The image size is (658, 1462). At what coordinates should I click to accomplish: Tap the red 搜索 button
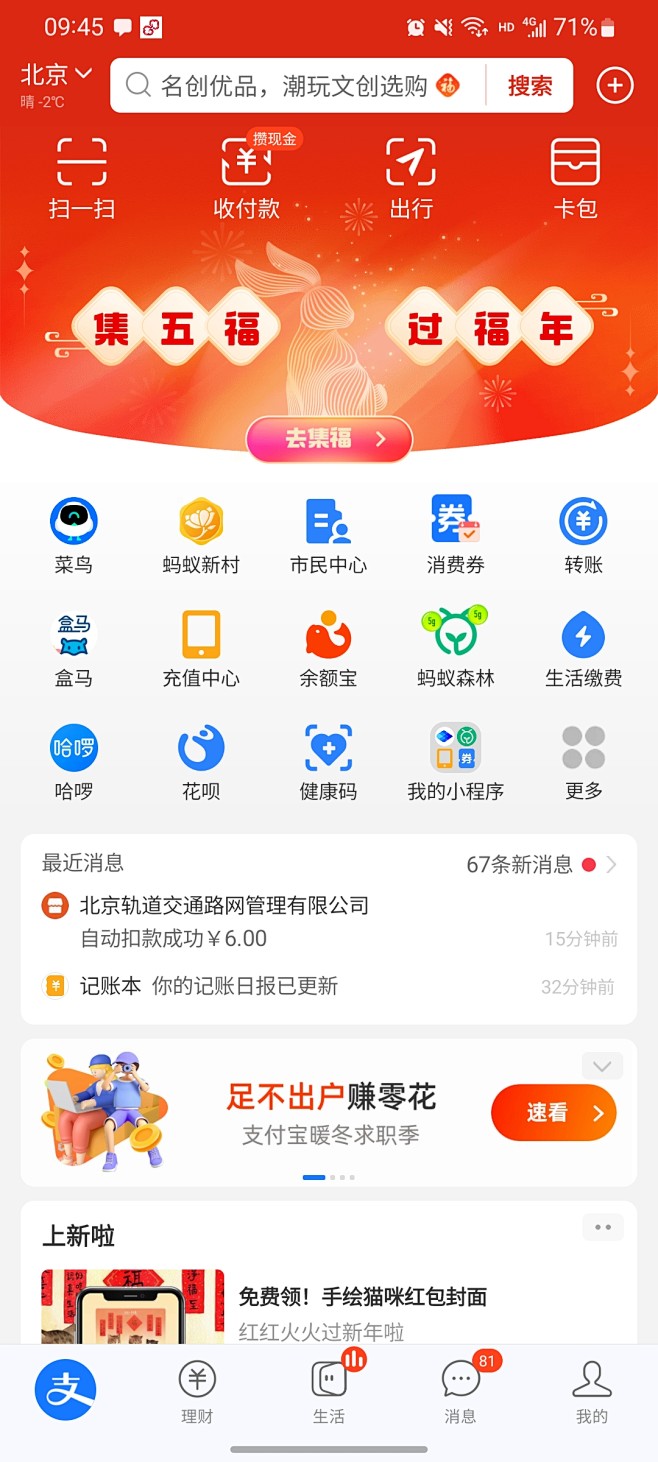tap(529, 86)
